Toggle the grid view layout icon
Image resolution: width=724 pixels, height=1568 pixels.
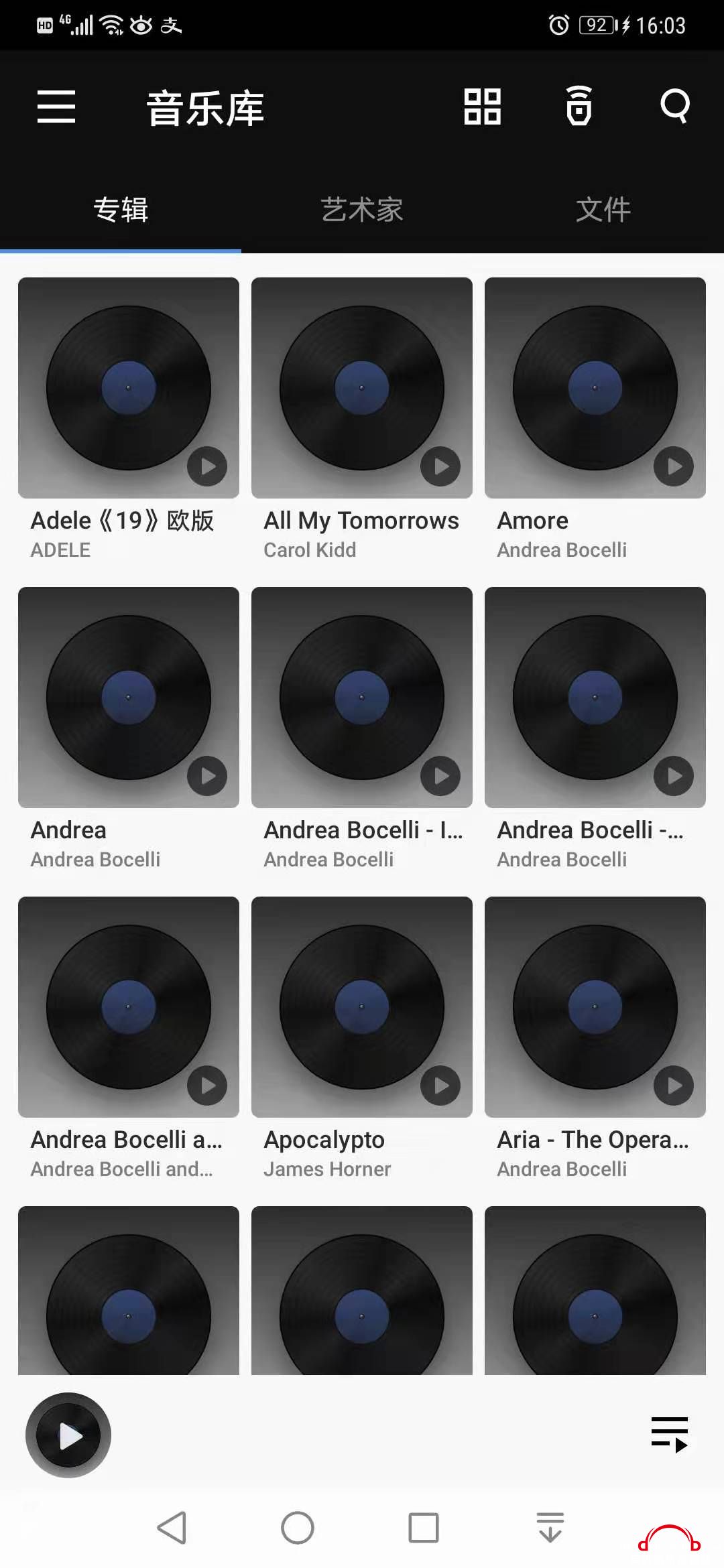coord(482,107)
